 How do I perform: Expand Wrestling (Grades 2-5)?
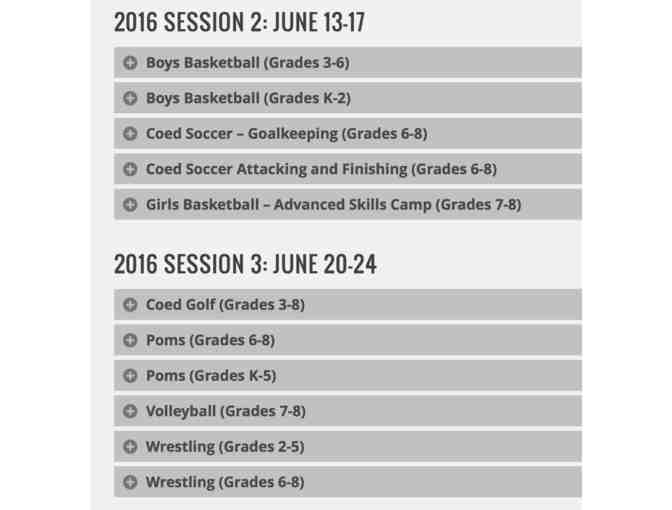tap(224, 447)
